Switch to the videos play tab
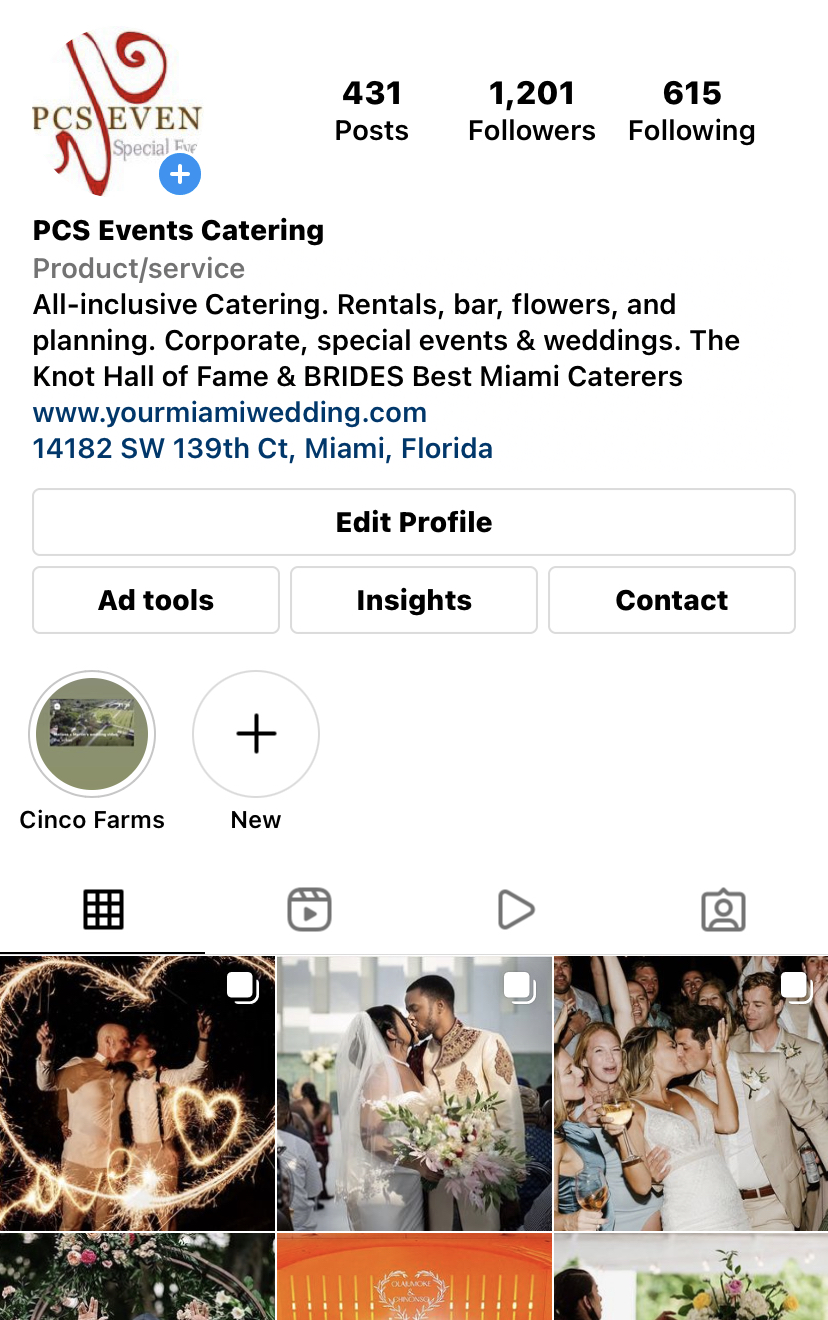This screenshot has width=828, height=1320. click(516, 910)
